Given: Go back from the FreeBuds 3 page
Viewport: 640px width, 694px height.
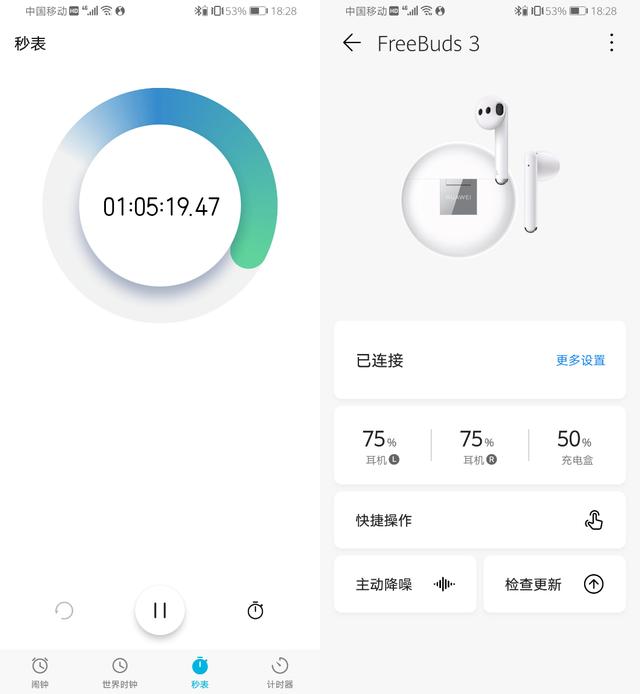Looking at the screenshot, I should 351,43.
